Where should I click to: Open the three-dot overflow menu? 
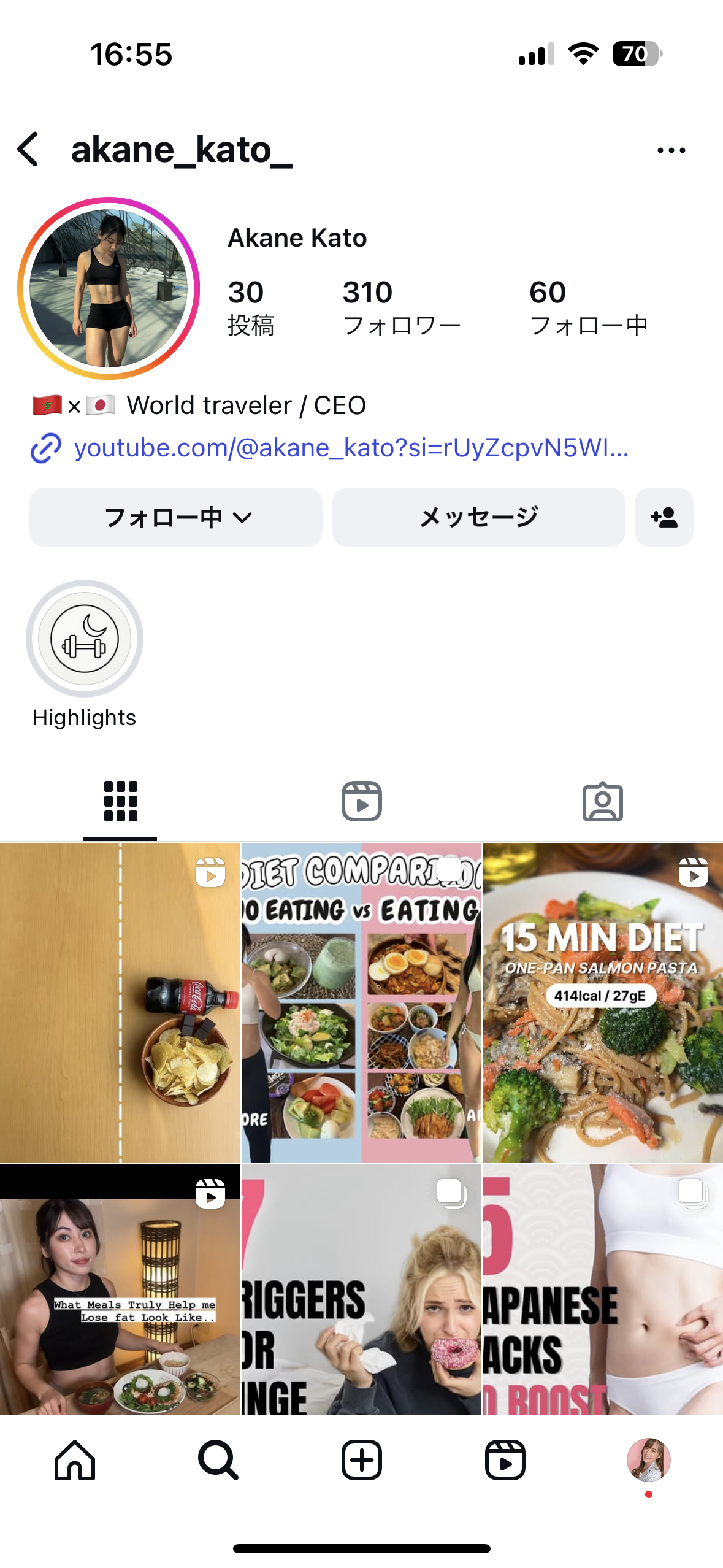[x=671, y=150]
